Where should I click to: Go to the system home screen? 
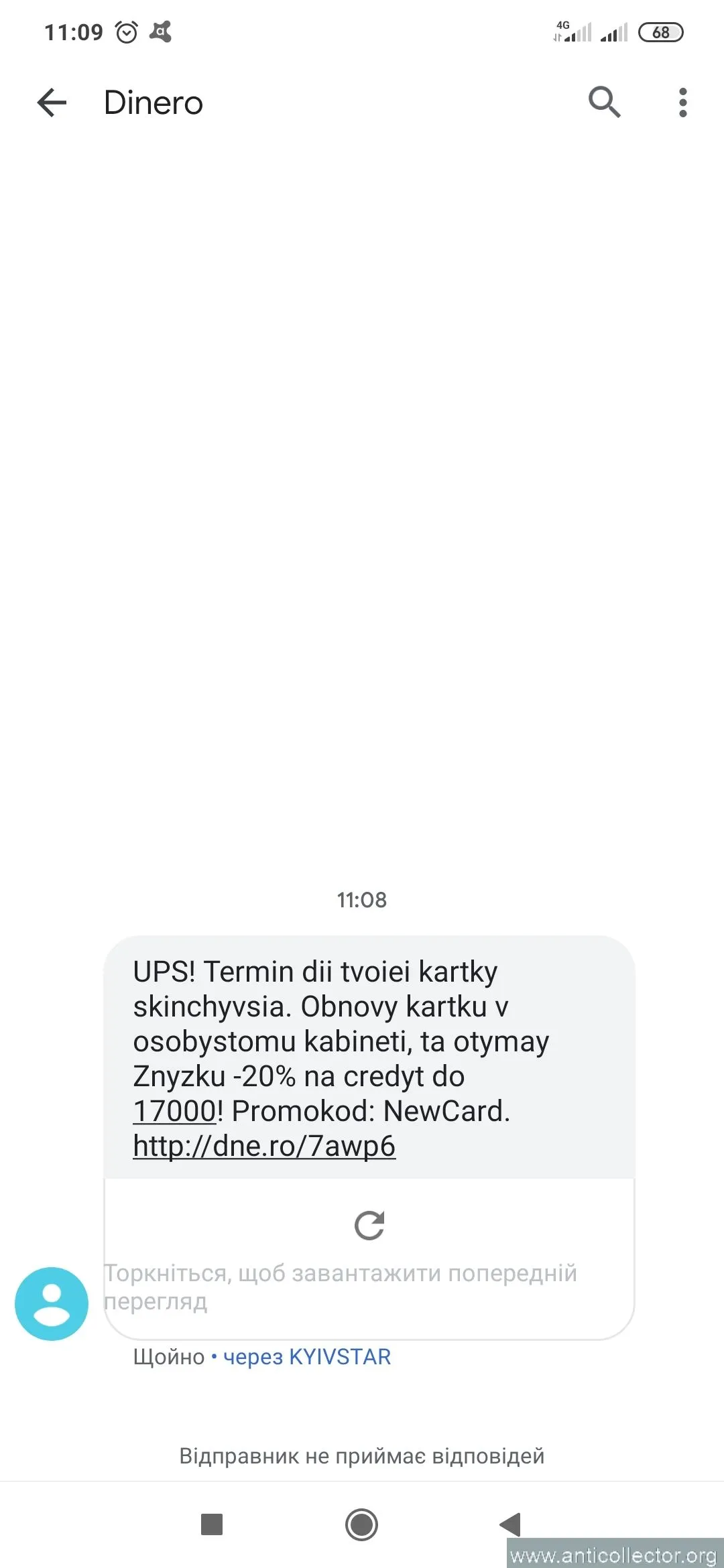(361, 1524)
